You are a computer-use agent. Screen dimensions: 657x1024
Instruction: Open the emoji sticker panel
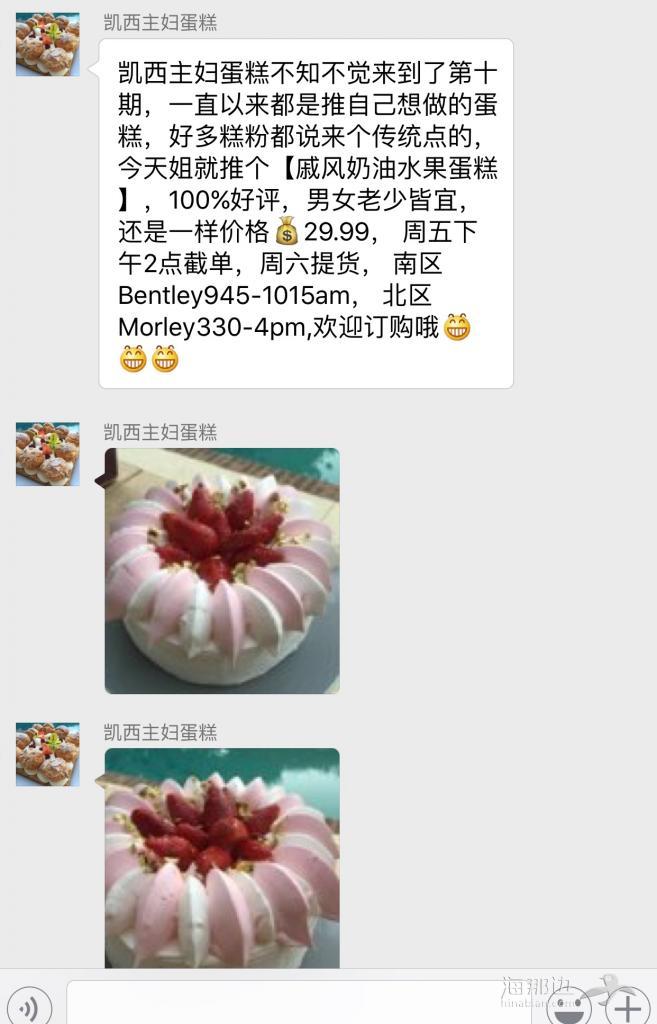click(x=568, y=1006)
